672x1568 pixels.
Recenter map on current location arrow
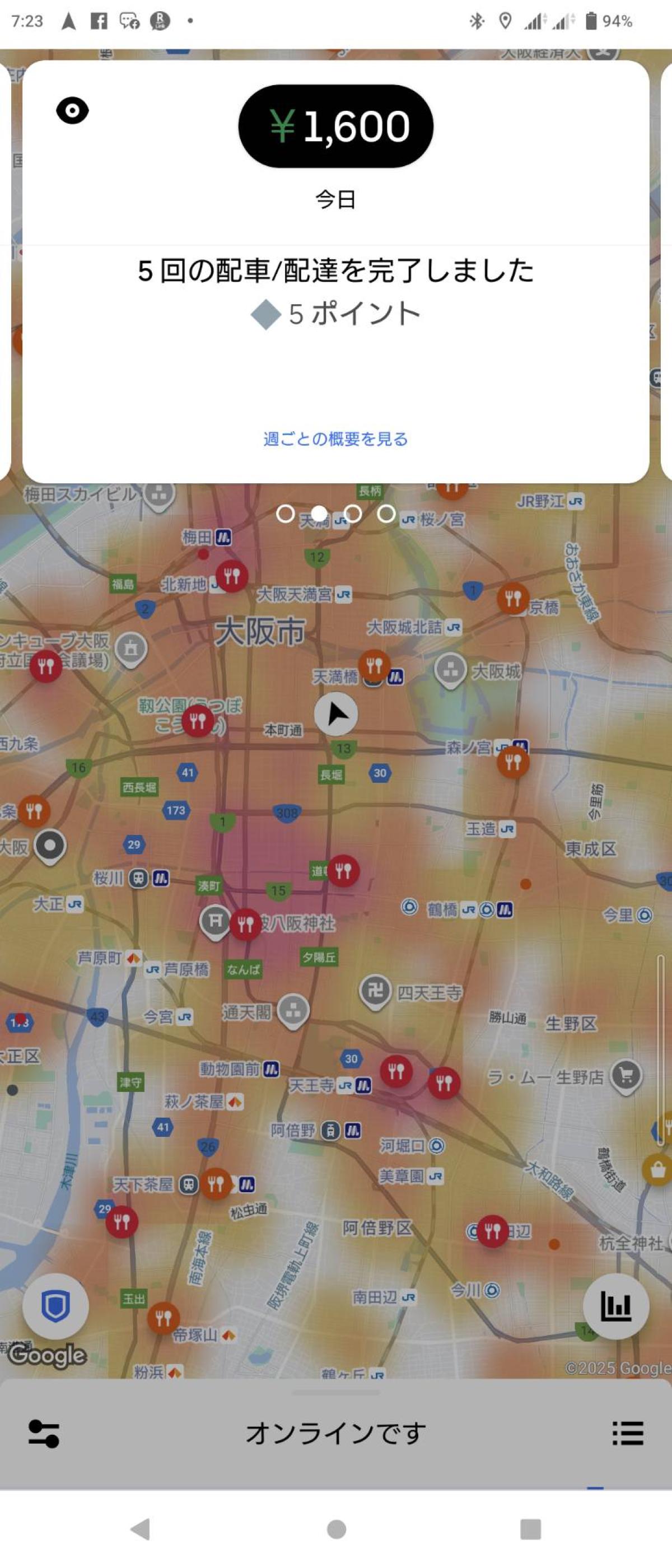click(335, 714)
